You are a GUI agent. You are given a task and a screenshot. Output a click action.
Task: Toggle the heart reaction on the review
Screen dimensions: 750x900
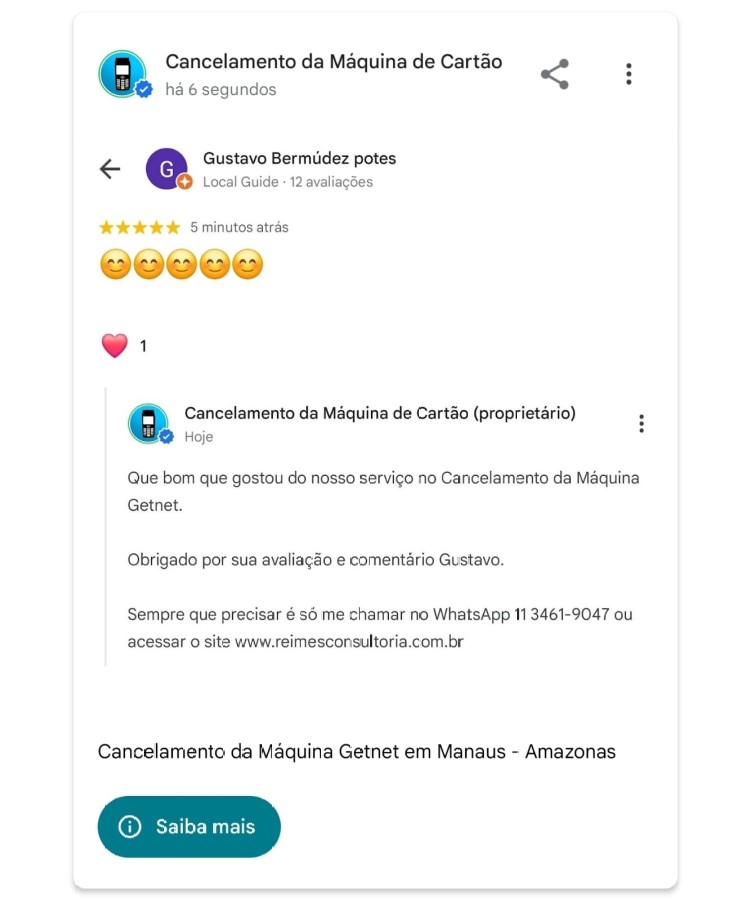[114, 344]
